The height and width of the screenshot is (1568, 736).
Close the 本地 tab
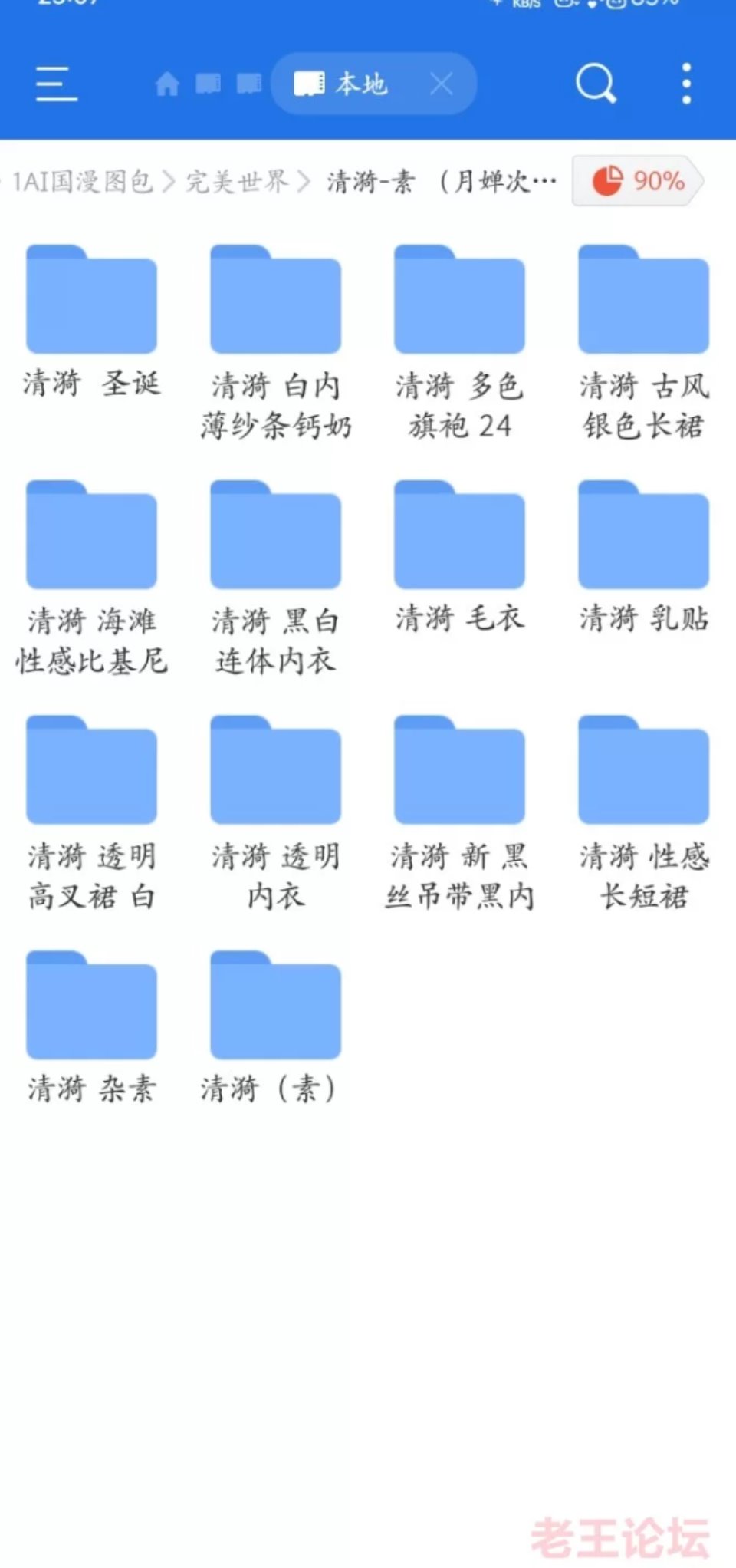click(x=441, y=84)
